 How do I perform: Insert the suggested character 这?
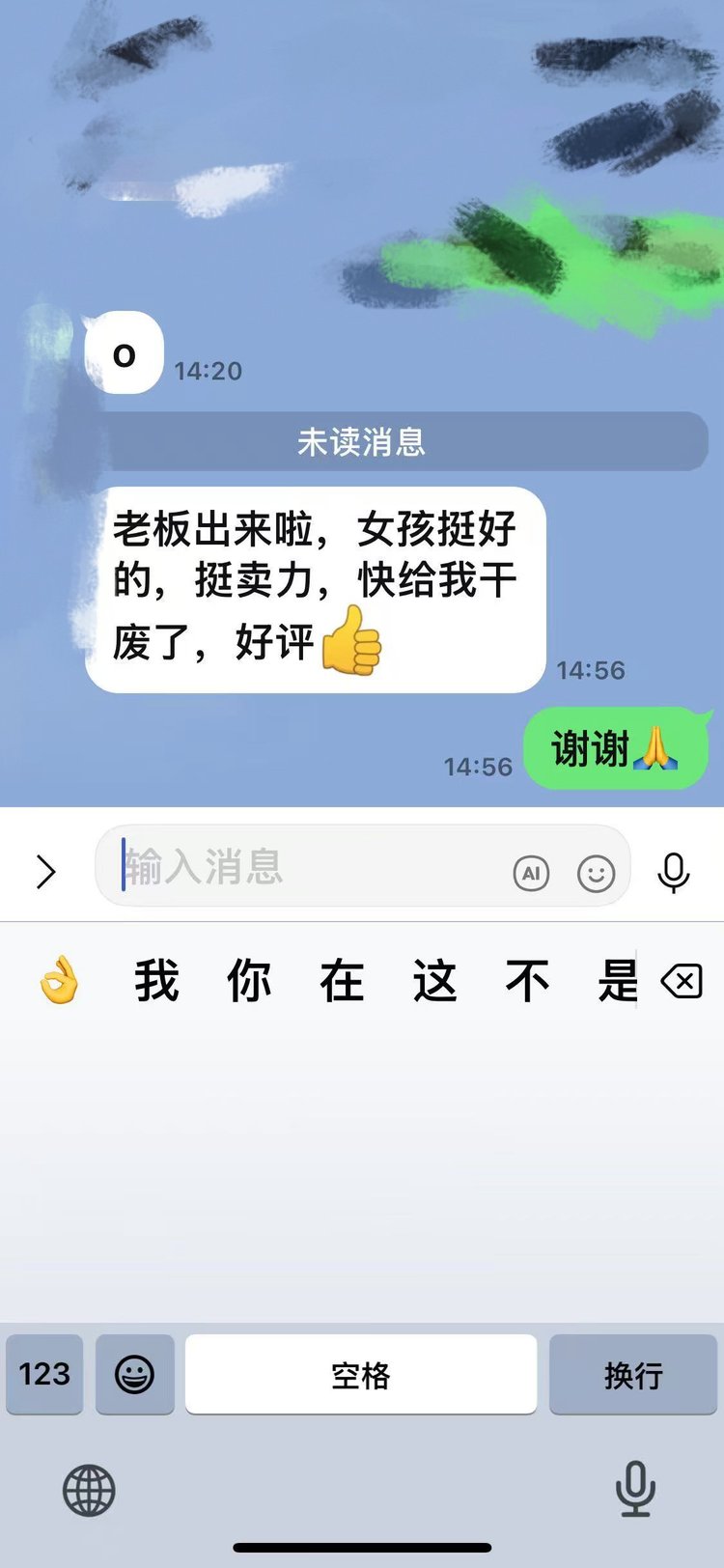[x=434, y=981]
